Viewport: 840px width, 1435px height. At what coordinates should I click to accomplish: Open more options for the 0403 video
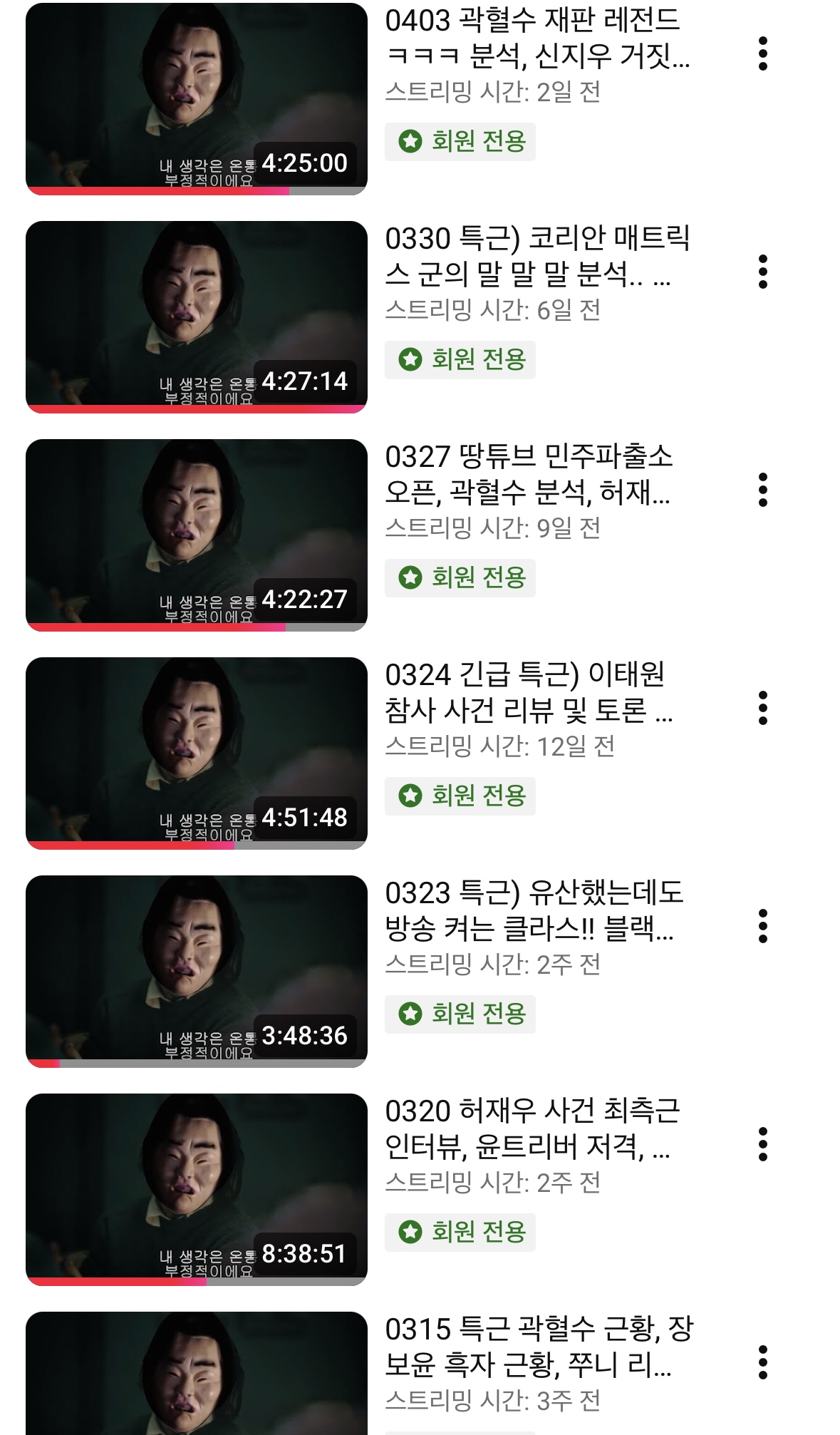coord(762,53)
